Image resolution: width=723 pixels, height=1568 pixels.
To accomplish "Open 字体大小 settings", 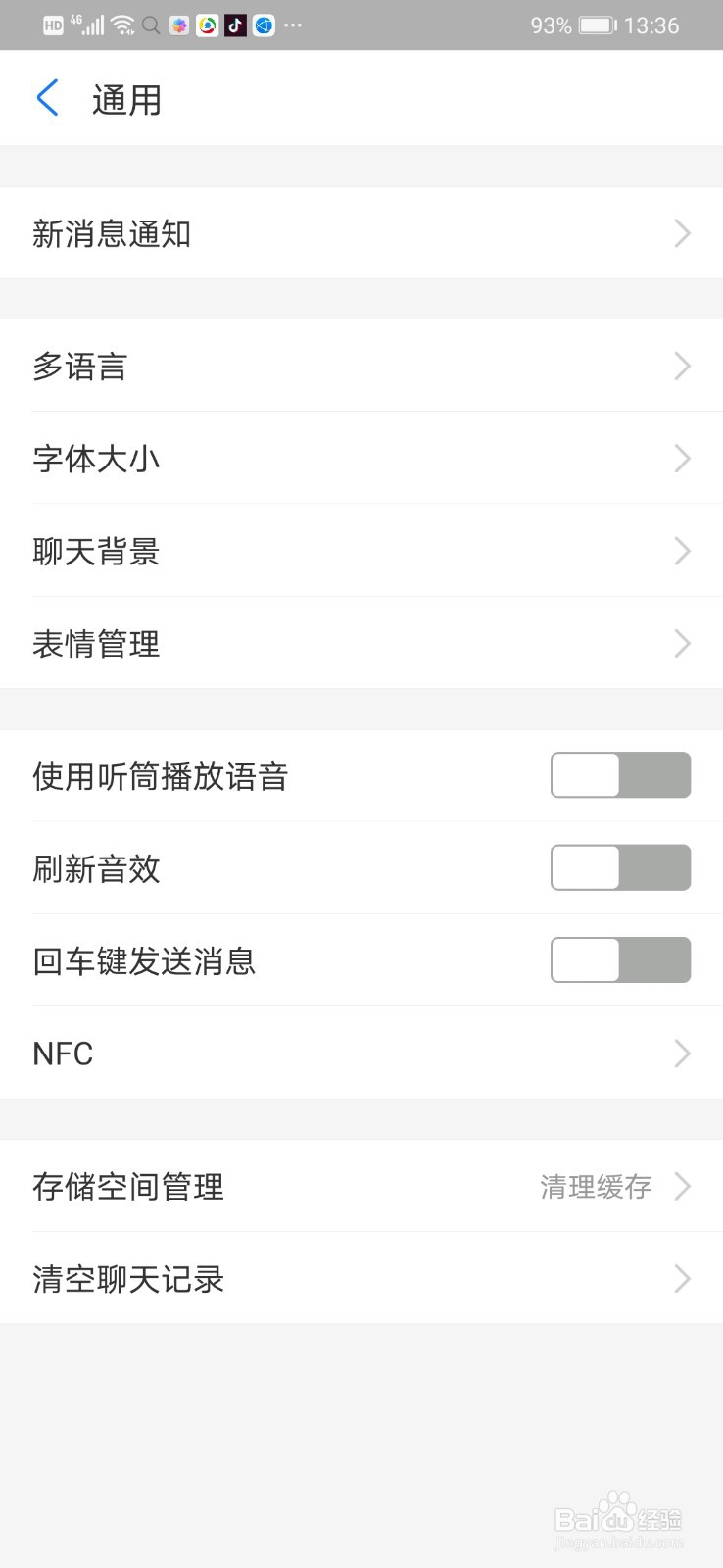I will click(361, 458).
